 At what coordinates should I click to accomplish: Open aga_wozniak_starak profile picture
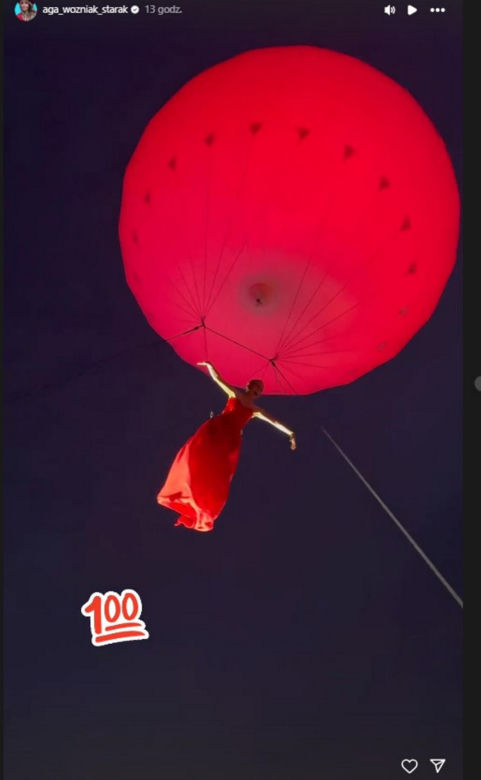(25, 10)
